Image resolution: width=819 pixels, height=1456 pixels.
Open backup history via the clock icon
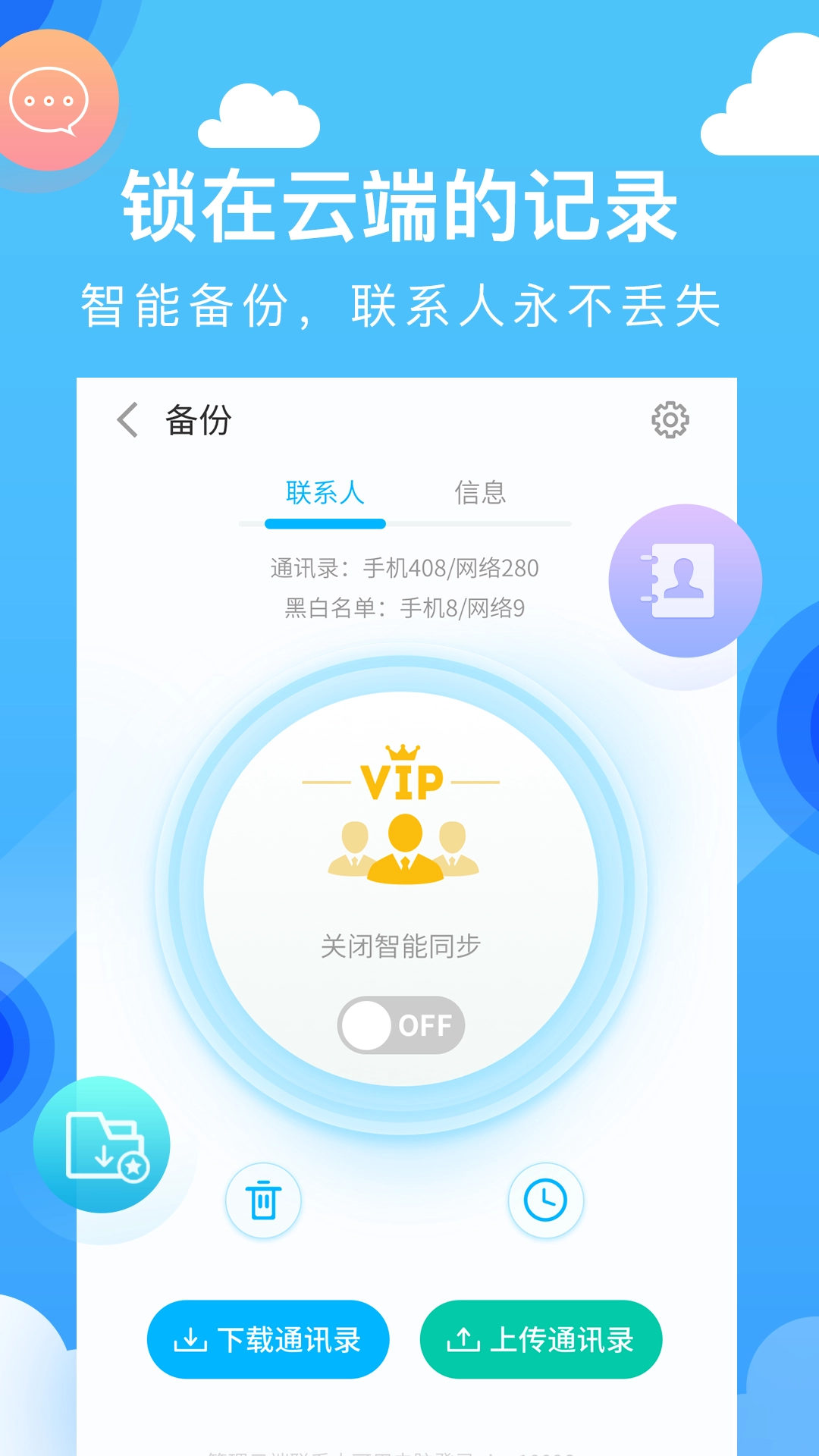[546, 1201]
